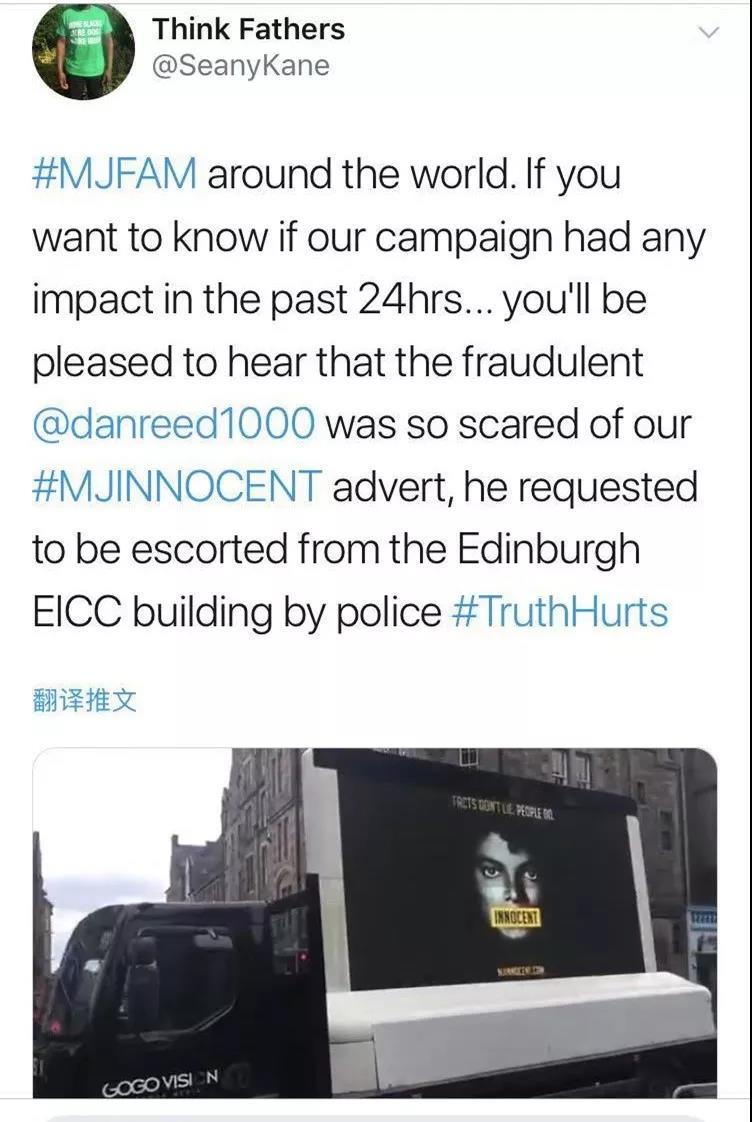
Task: Open the #TruthHurts hashtag
Action: click(x=560, y=611)
